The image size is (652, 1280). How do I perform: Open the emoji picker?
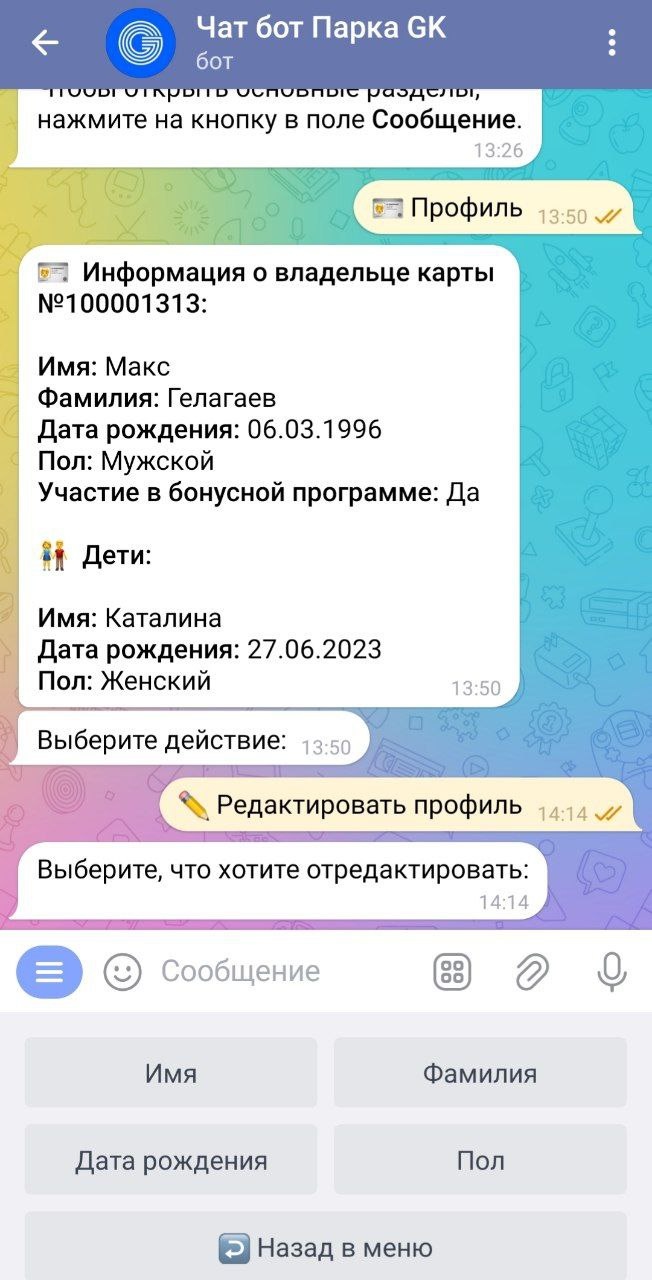pos(122,971)
